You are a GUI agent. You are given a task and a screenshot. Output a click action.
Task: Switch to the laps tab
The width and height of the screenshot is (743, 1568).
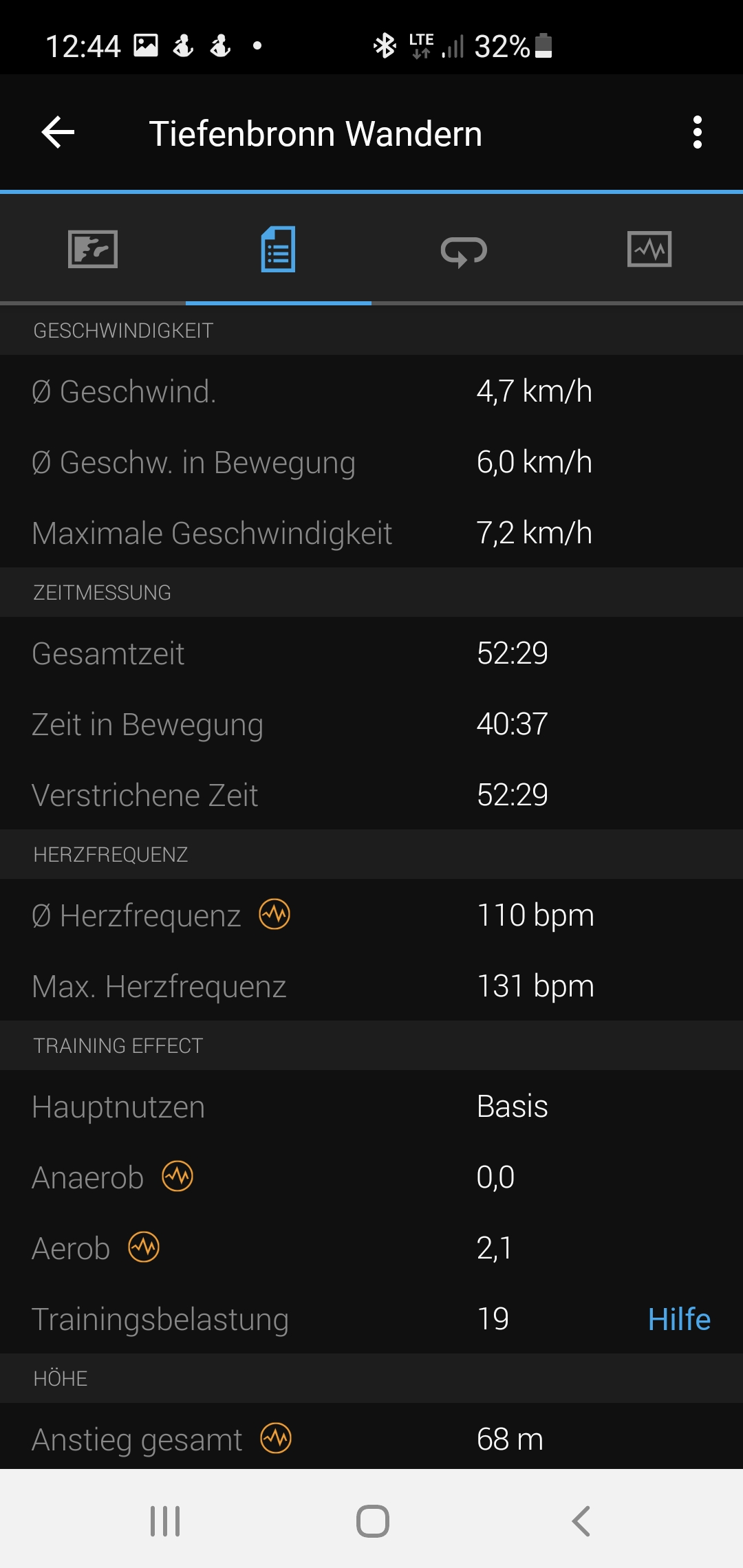464,250
